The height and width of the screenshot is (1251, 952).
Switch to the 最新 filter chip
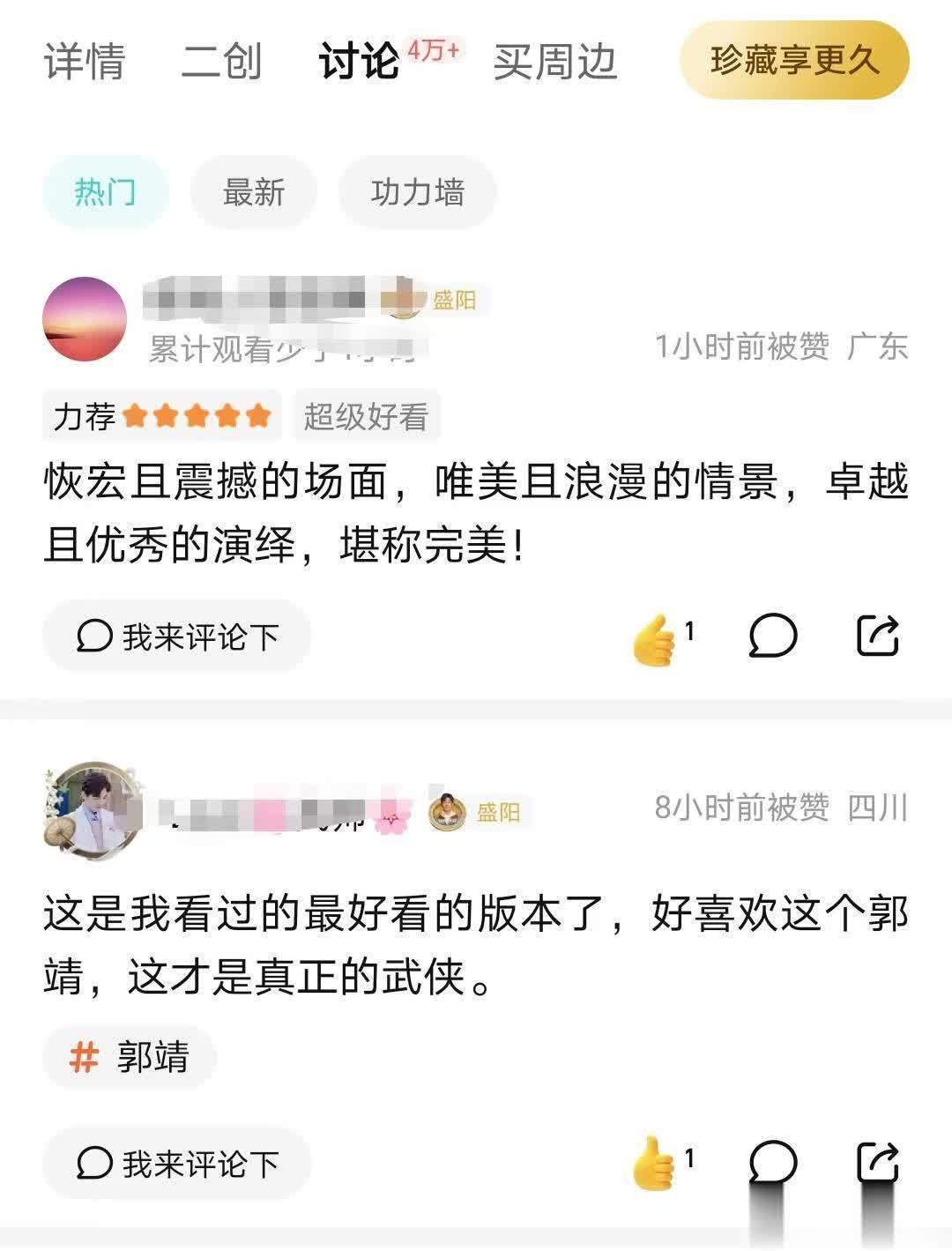pyautogui.click(x=253, y=191)
